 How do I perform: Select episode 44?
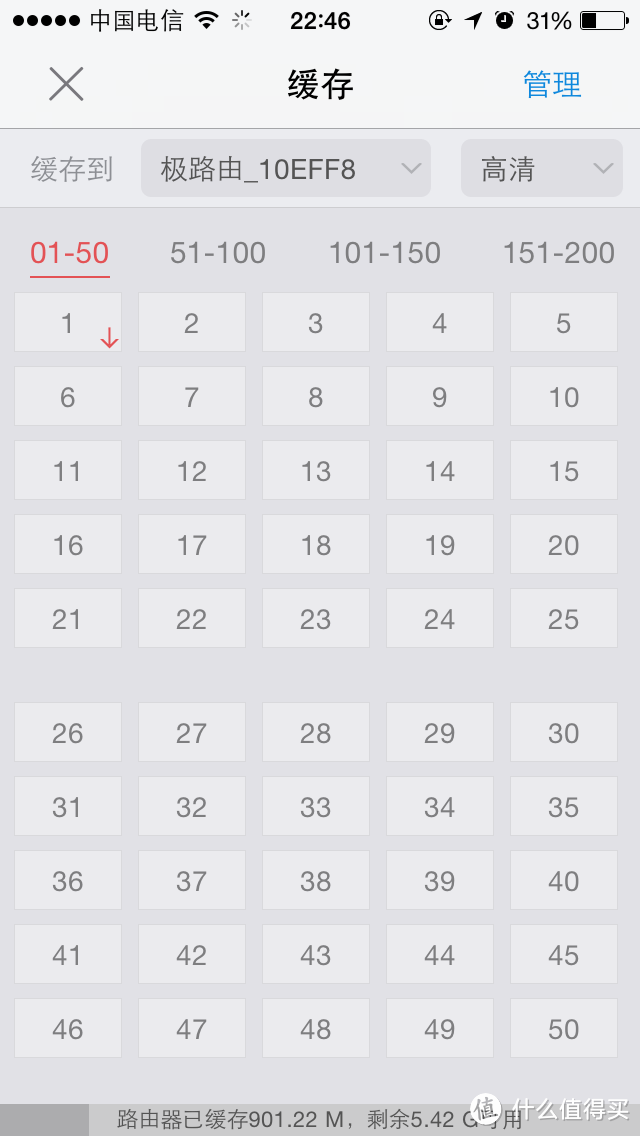440,954
